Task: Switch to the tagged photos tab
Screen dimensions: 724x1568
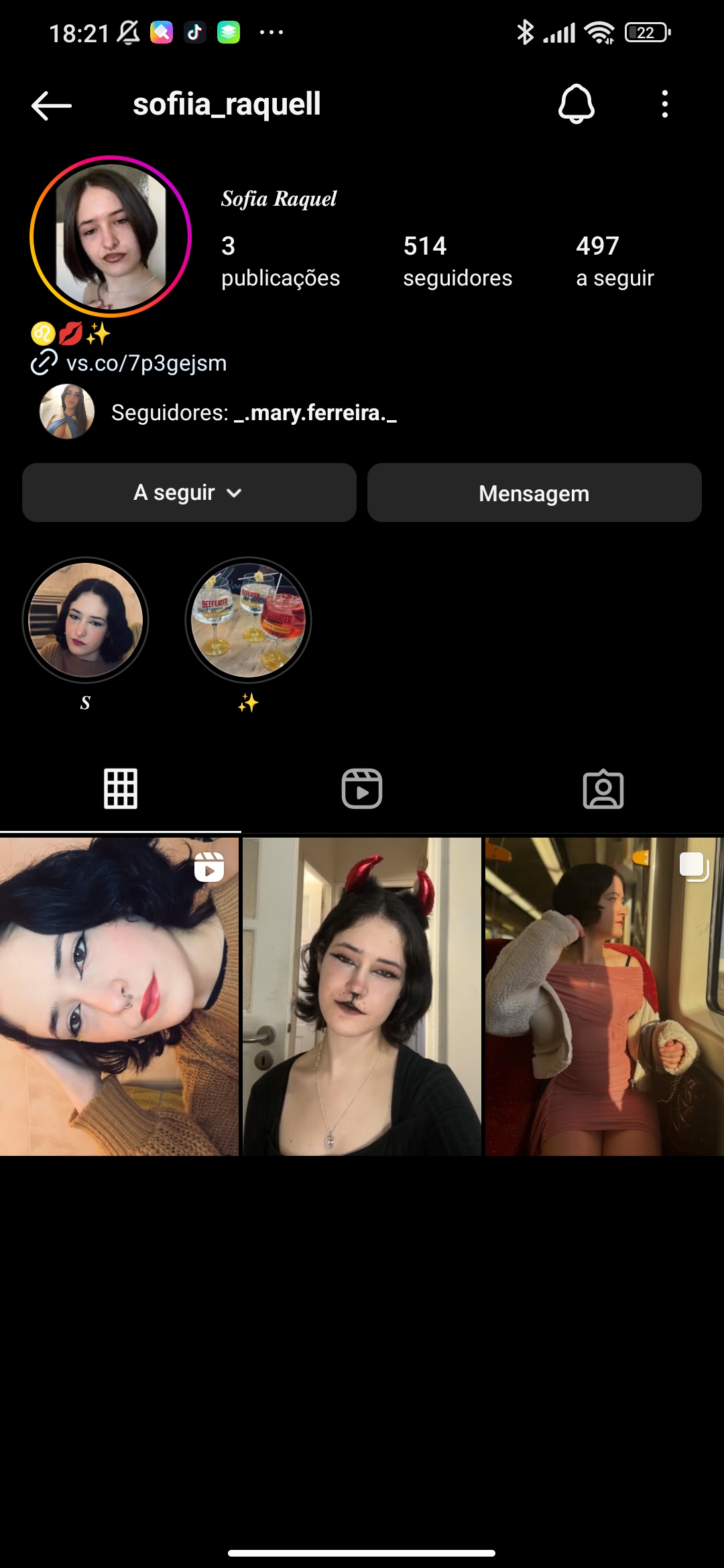Action: [x=603, y=789]
